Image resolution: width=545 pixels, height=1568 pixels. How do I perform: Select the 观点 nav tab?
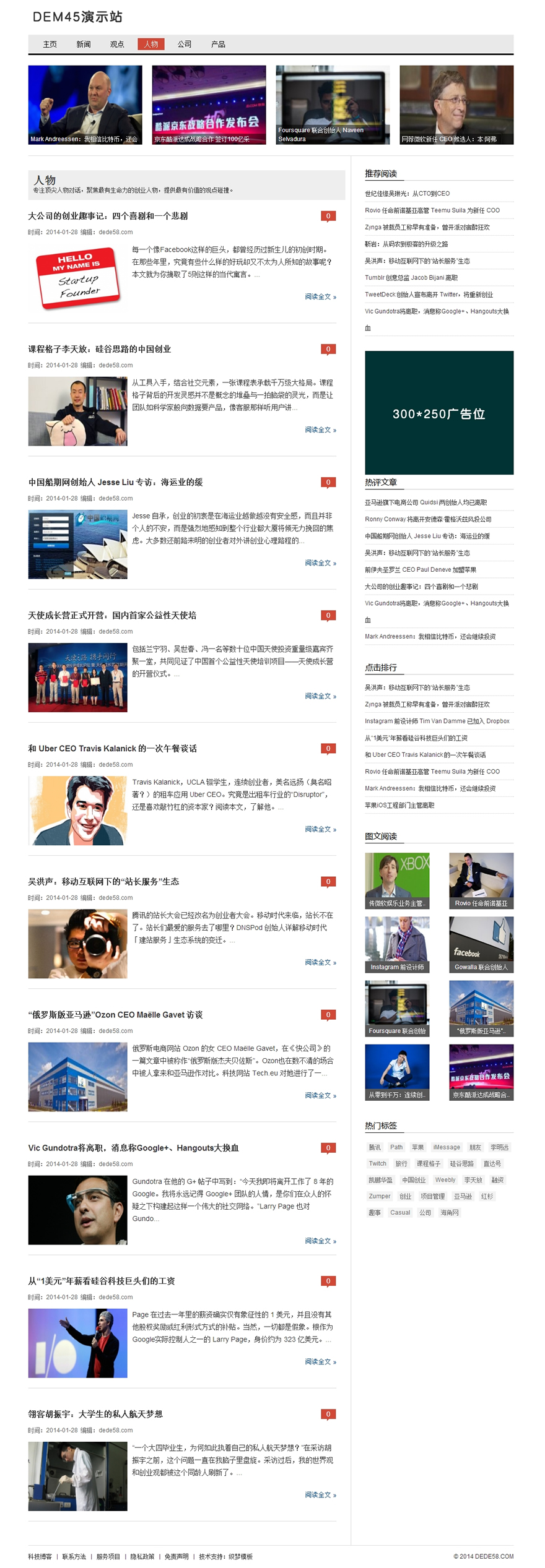click(117, 45)
